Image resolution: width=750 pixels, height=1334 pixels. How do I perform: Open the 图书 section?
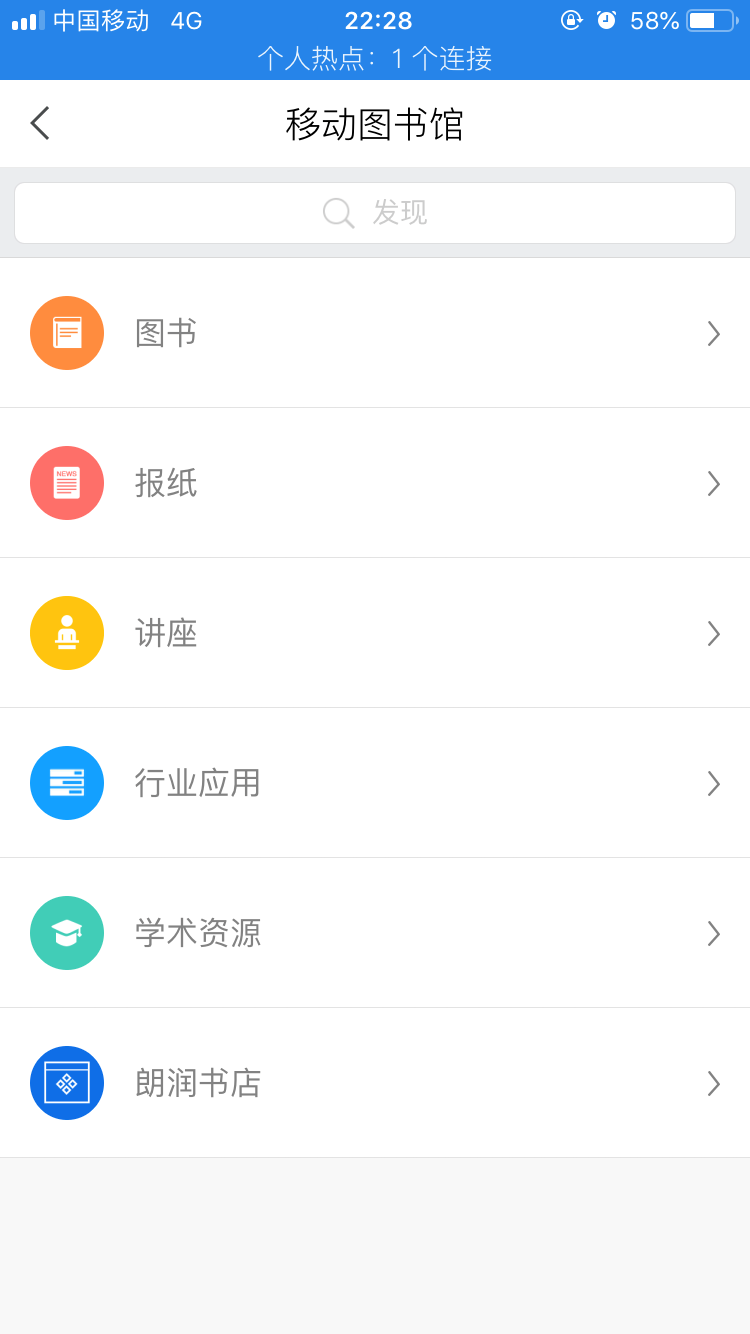(x=375, y=333)
